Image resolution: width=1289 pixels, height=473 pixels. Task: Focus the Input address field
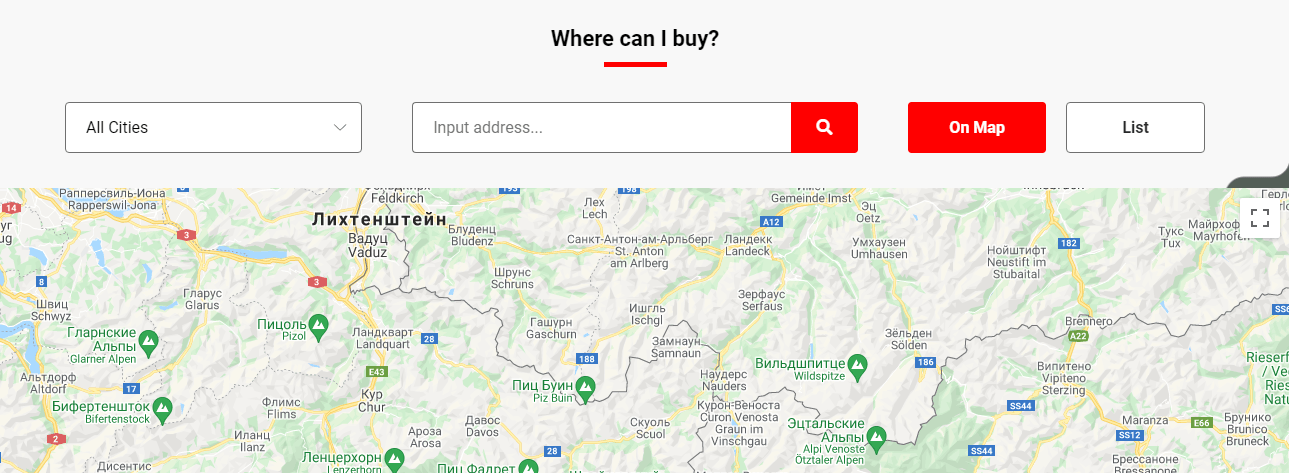601,128
